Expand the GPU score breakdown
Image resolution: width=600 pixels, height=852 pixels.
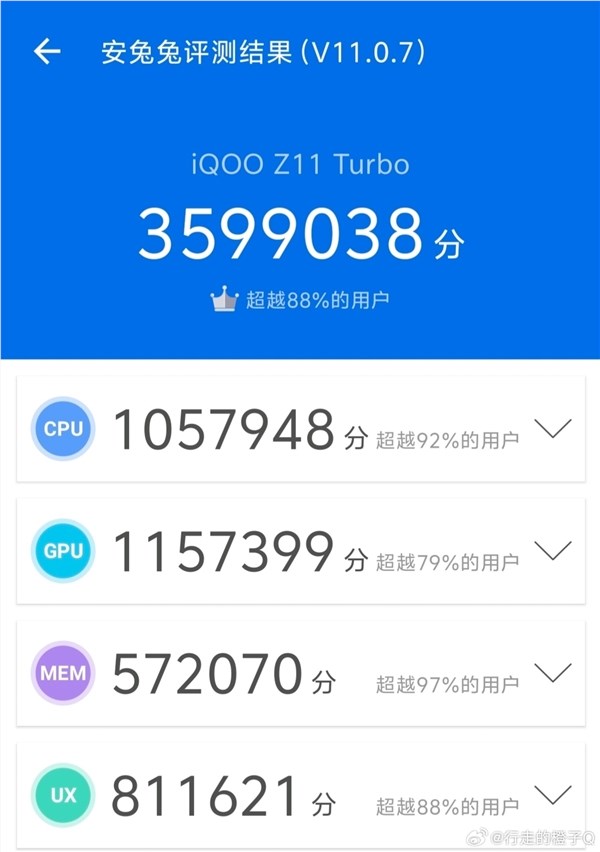click(x=553, y=550)
